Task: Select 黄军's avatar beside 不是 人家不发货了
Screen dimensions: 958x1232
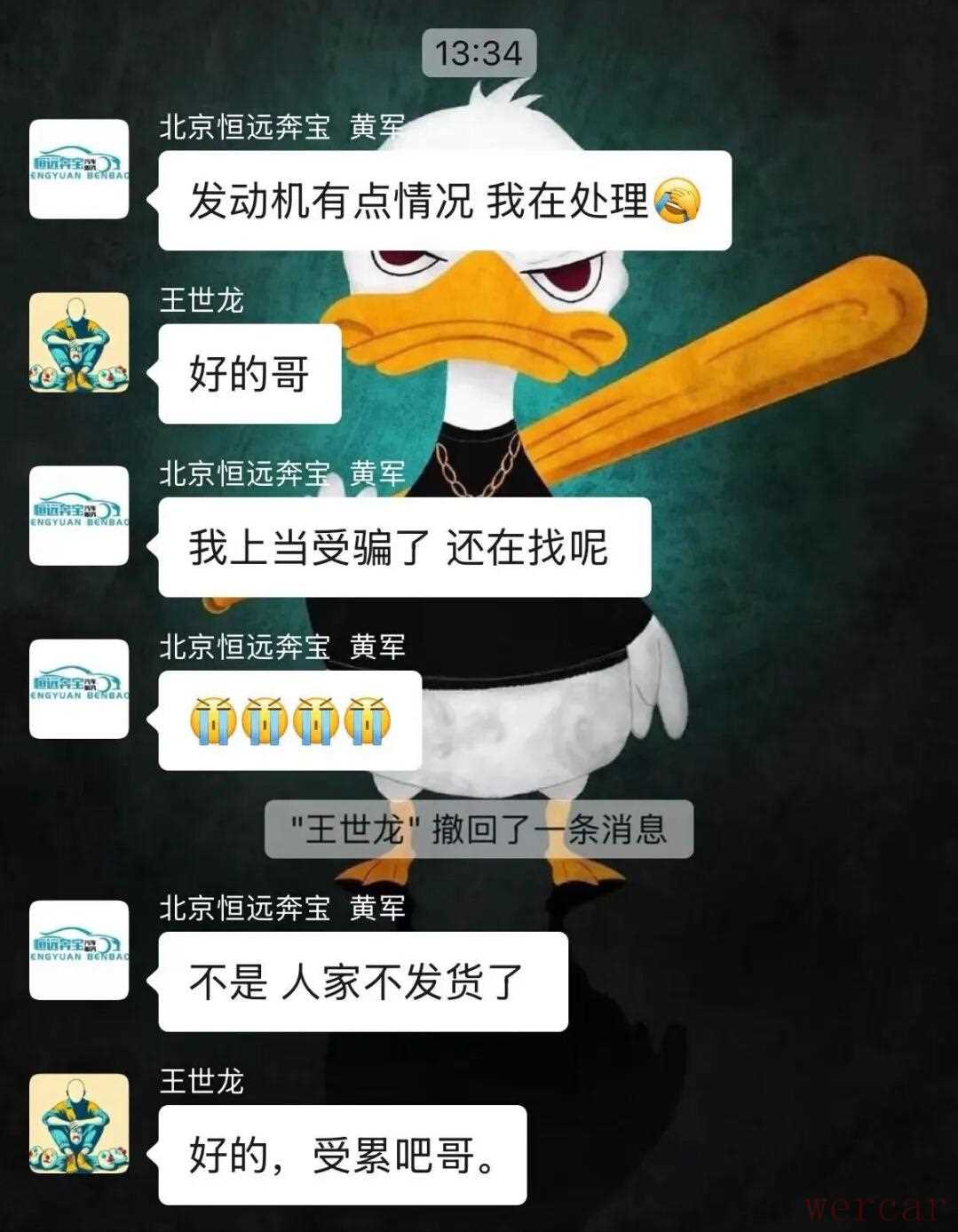Action: (79, 950)
